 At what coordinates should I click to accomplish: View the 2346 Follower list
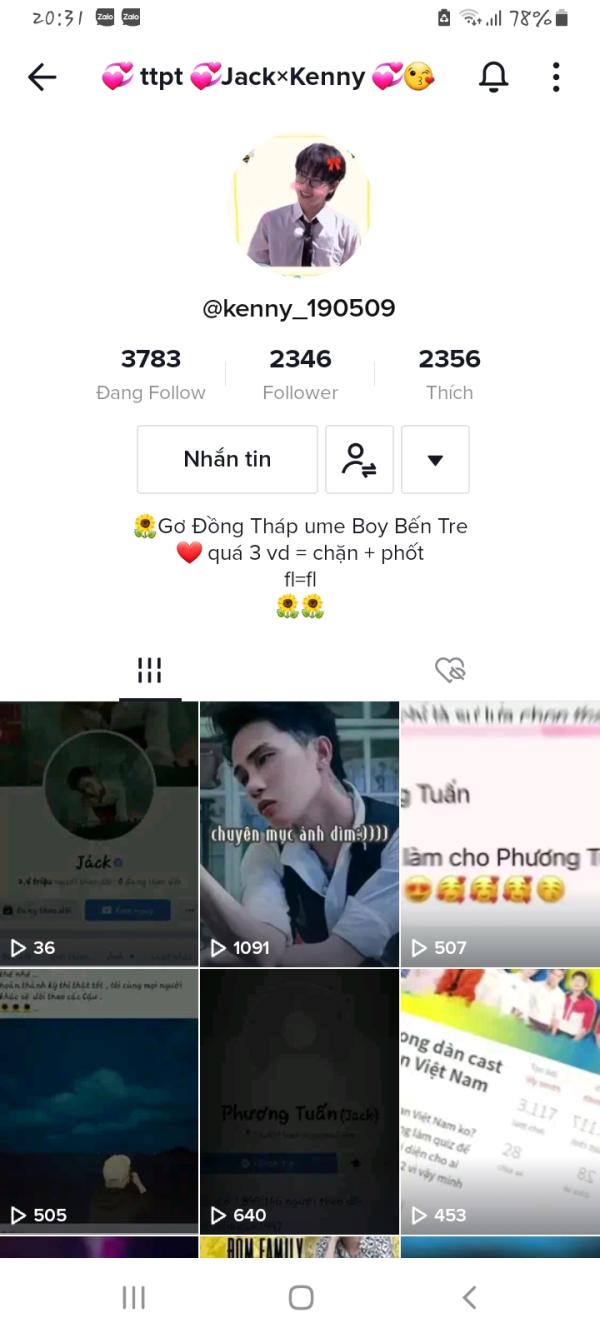[300, 374]
